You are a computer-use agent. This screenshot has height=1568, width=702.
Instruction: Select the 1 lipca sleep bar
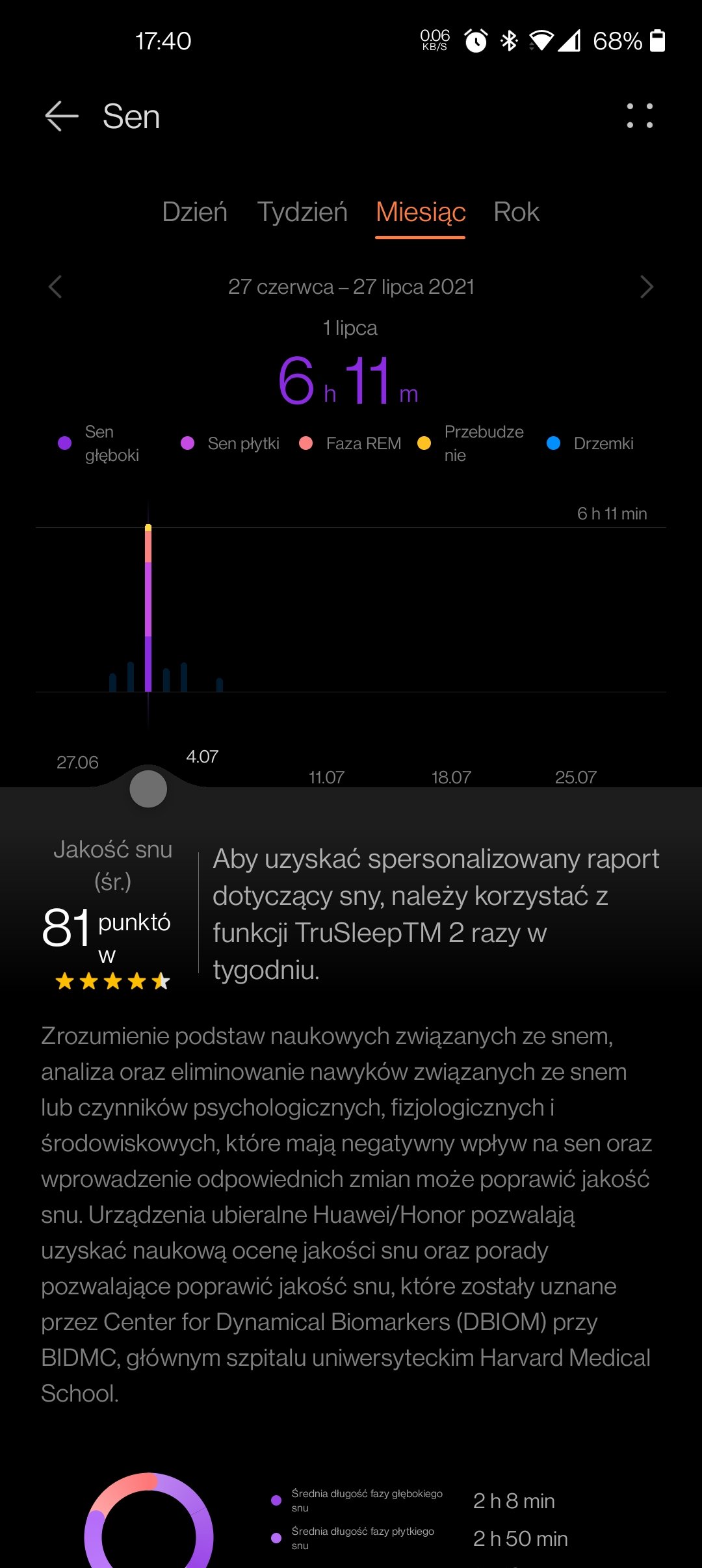(148, 608)
